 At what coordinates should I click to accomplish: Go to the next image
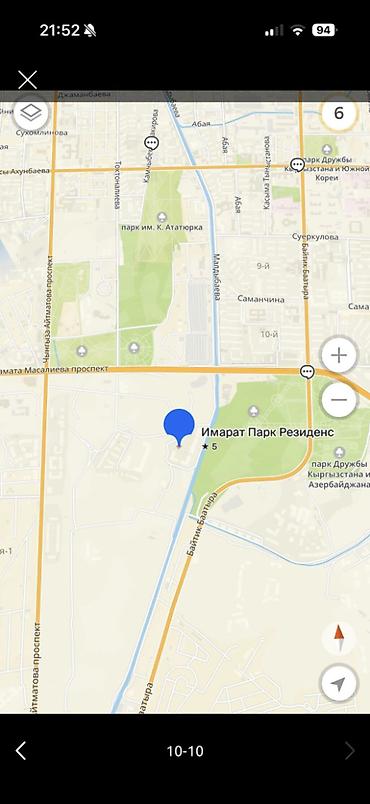tap(350, 751)
